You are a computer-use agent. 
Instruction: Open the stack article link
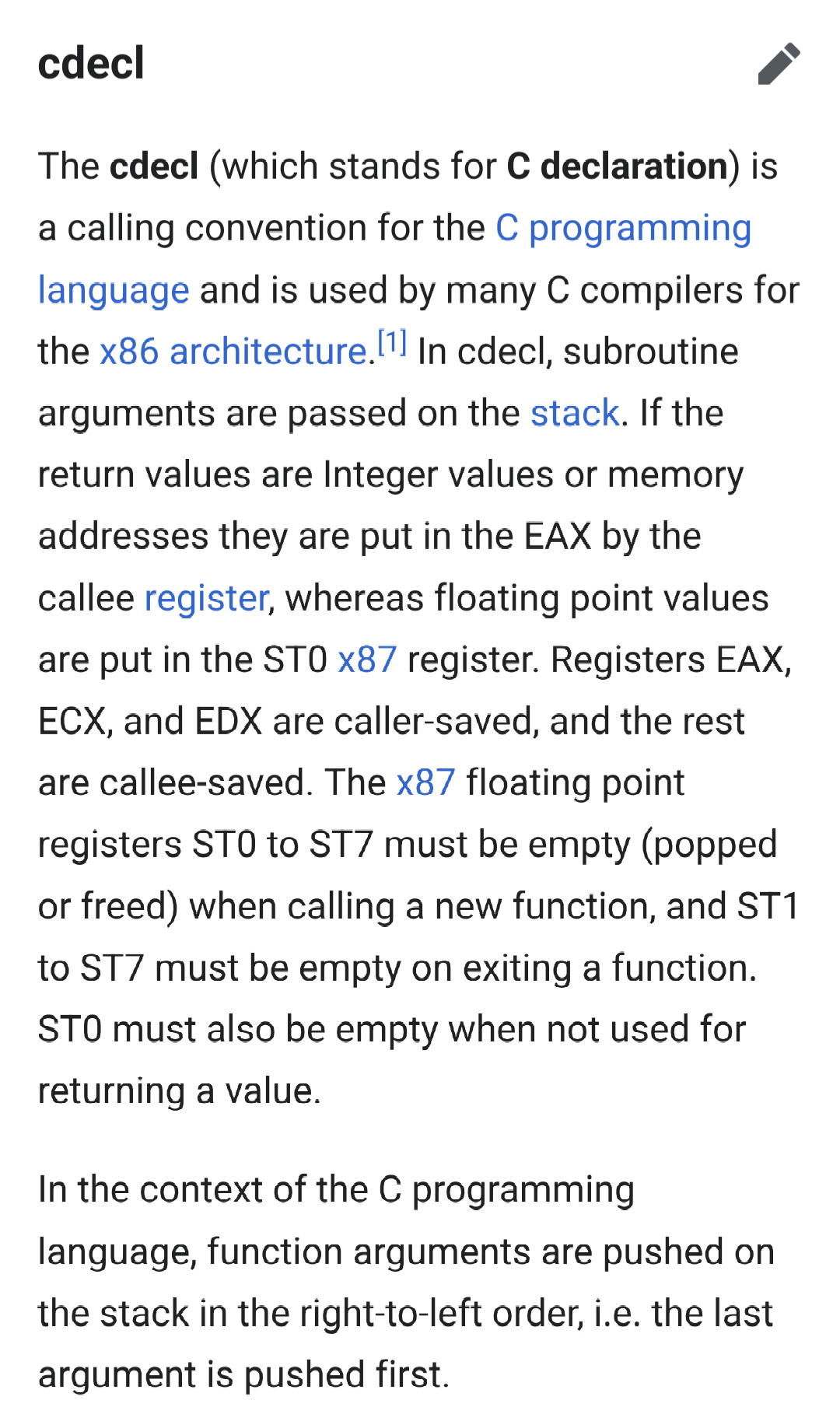tap(575, 413)
